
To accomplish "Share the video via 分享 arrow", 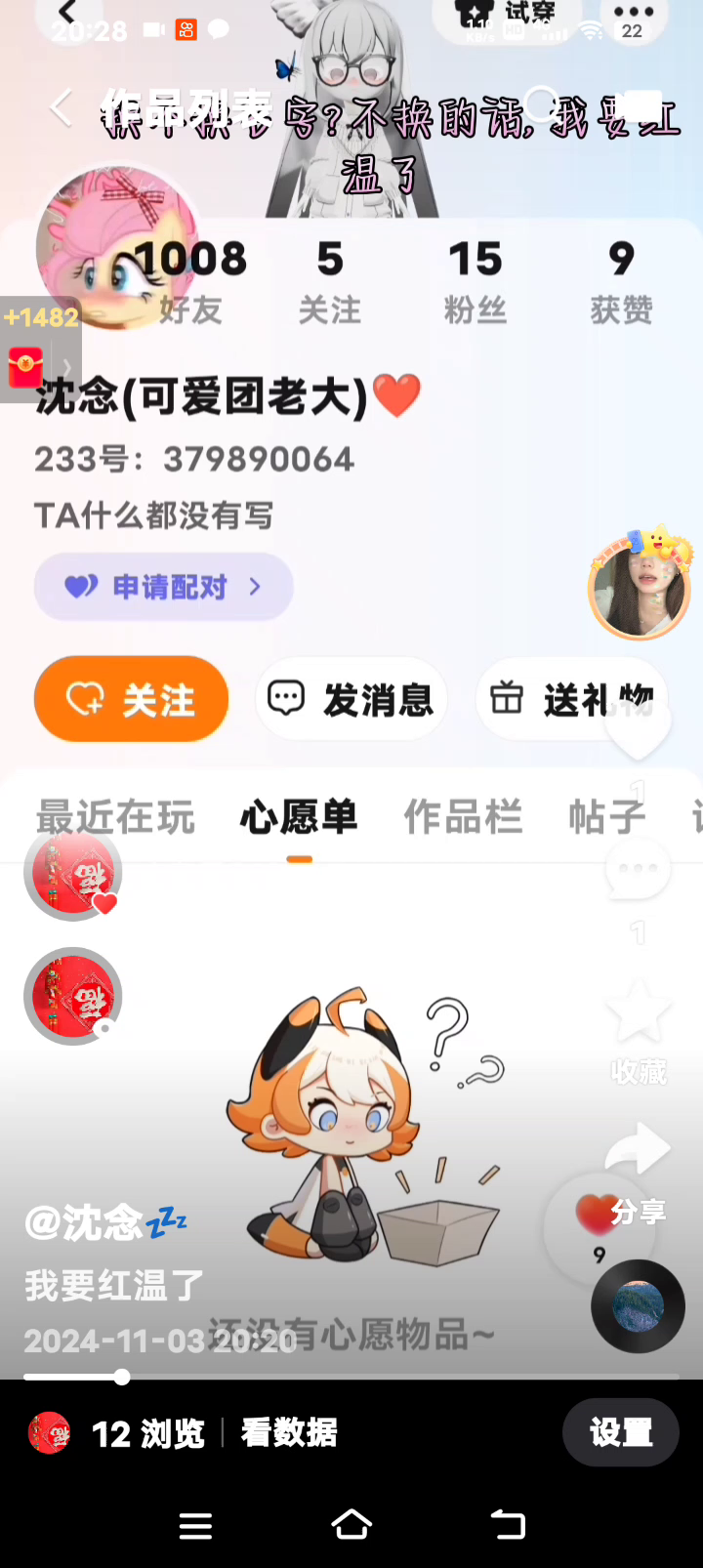I will point(638,1152).
